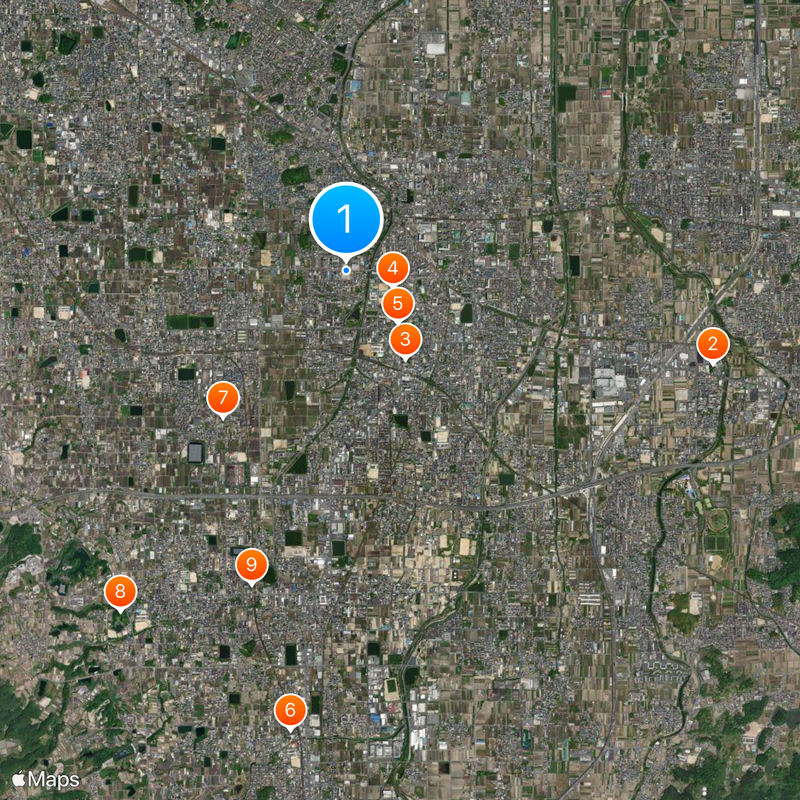Open map pin number 9
The width and height of the screenshot is (800, 800).
coord(251,566)
